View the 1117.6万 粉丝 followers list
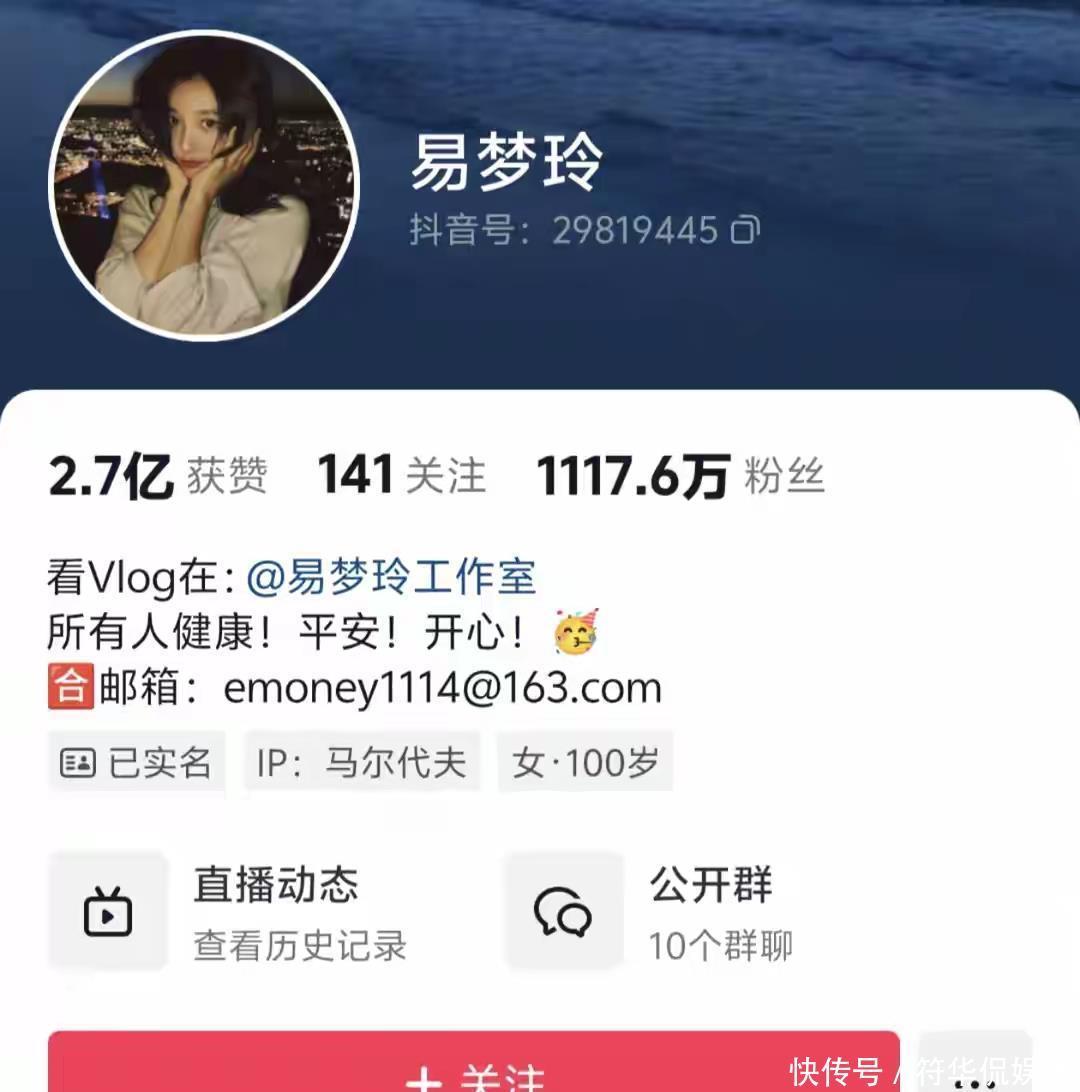Viewport: 1080px width, 1092px height. [680, 476]
